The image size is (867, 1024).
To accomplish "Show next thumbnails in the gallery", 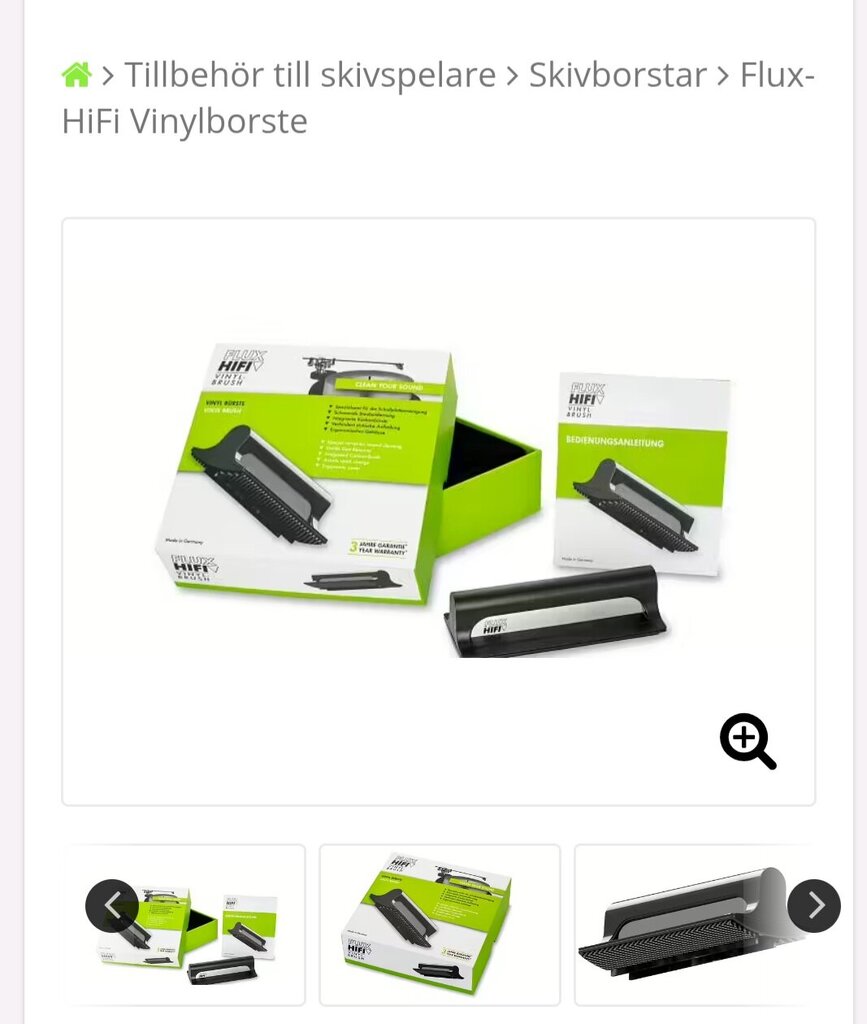I will pos(814,906).
